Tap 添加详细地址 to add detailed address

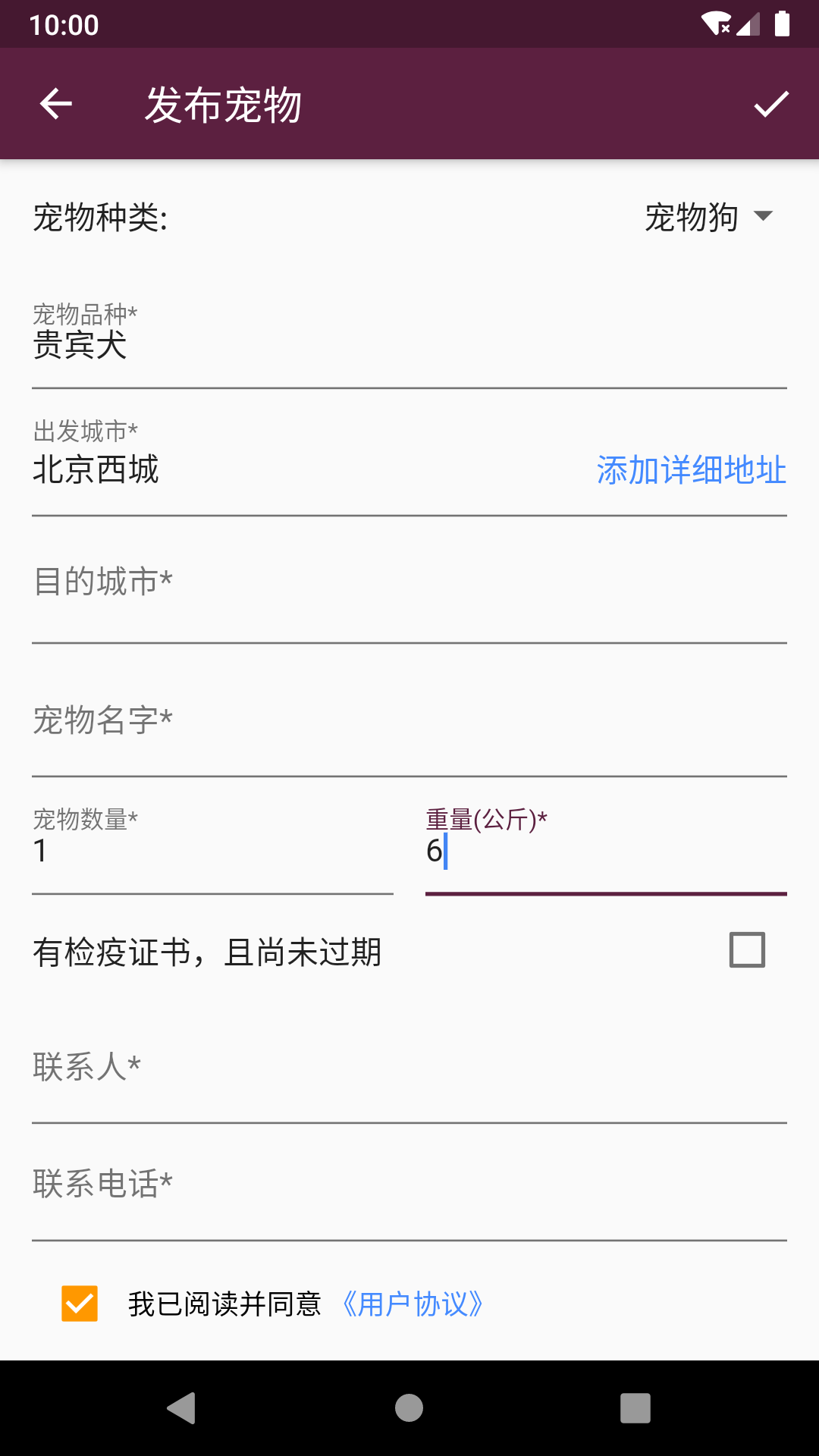click(691, 471)
